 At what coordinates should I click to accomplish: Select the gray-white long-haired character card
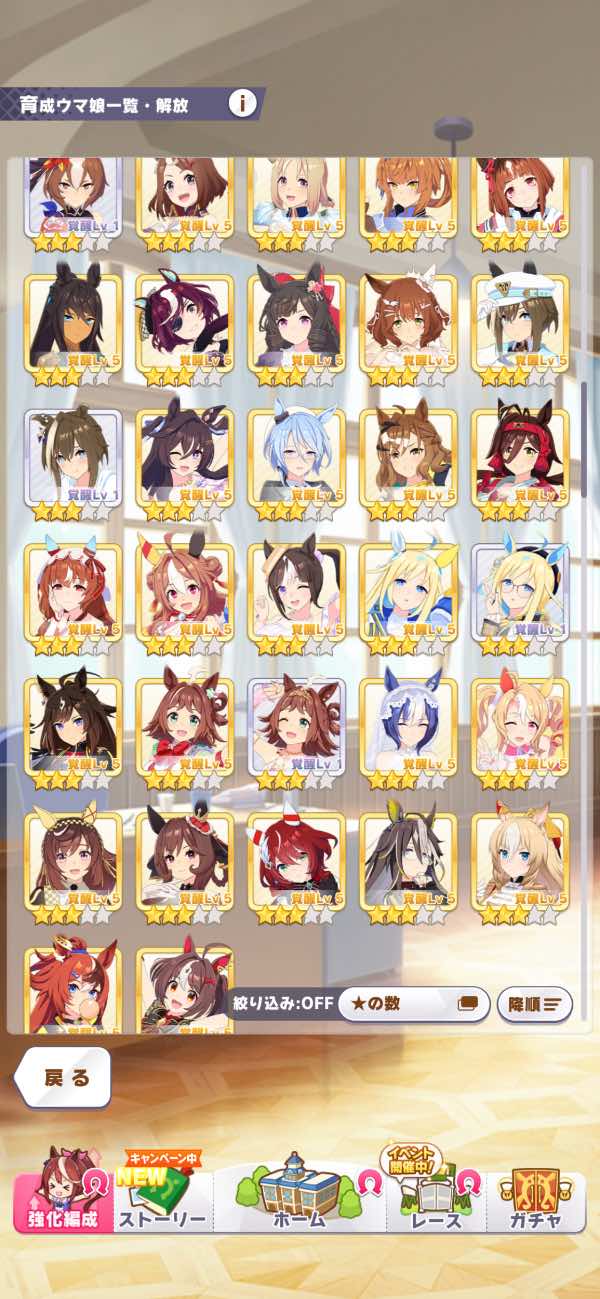pyautogui.click(x=408, y=860)
